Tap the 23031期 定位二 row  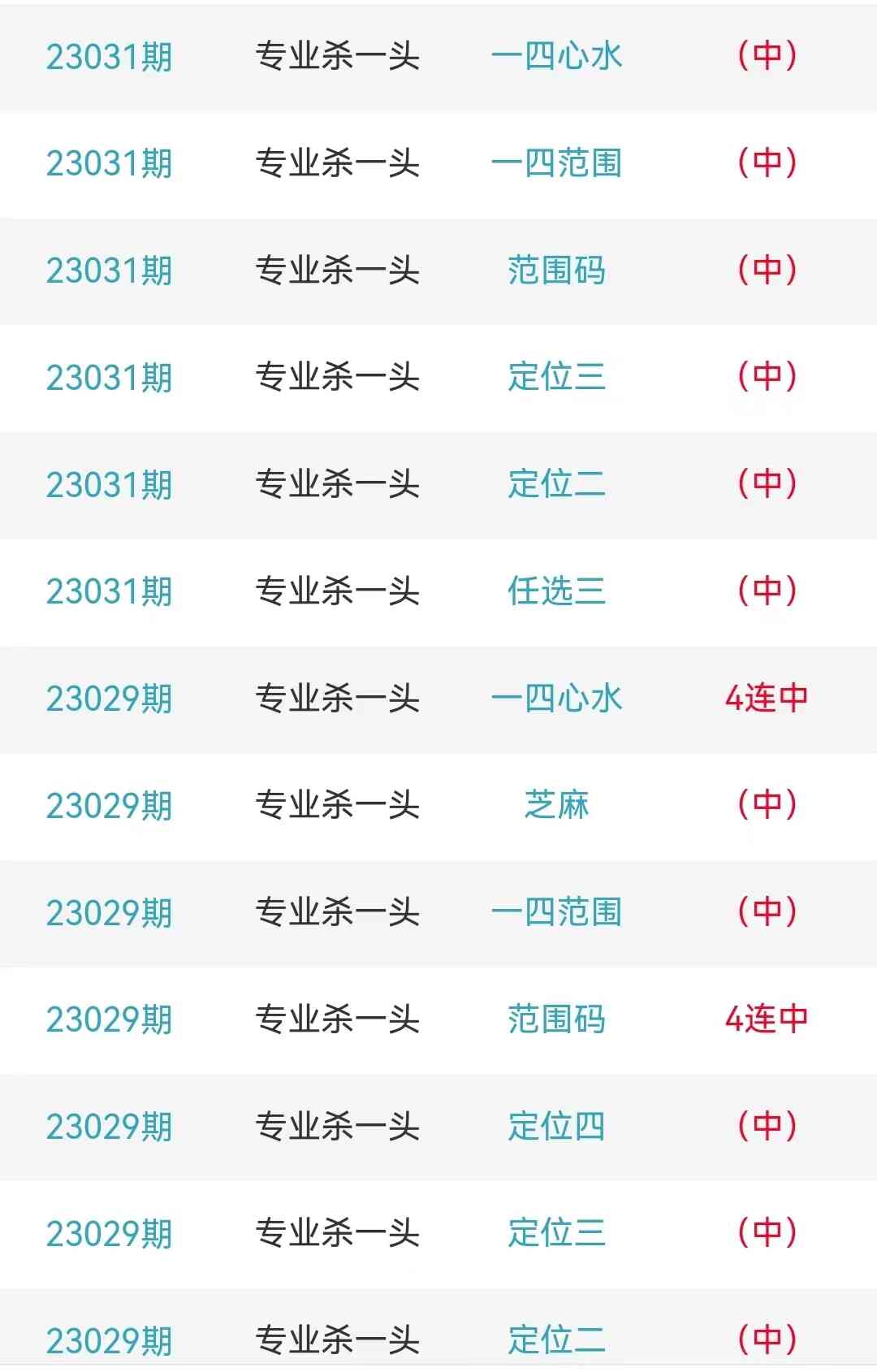pos(556,484)
